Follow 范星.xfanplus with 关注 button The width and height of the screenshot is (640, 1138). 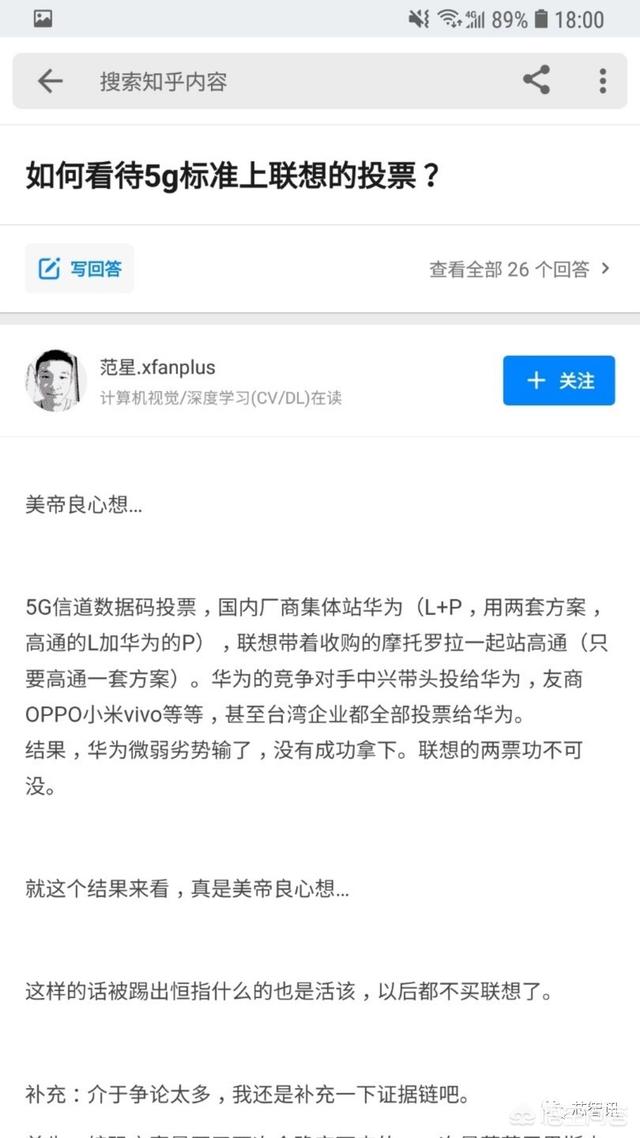pos(558,381)
